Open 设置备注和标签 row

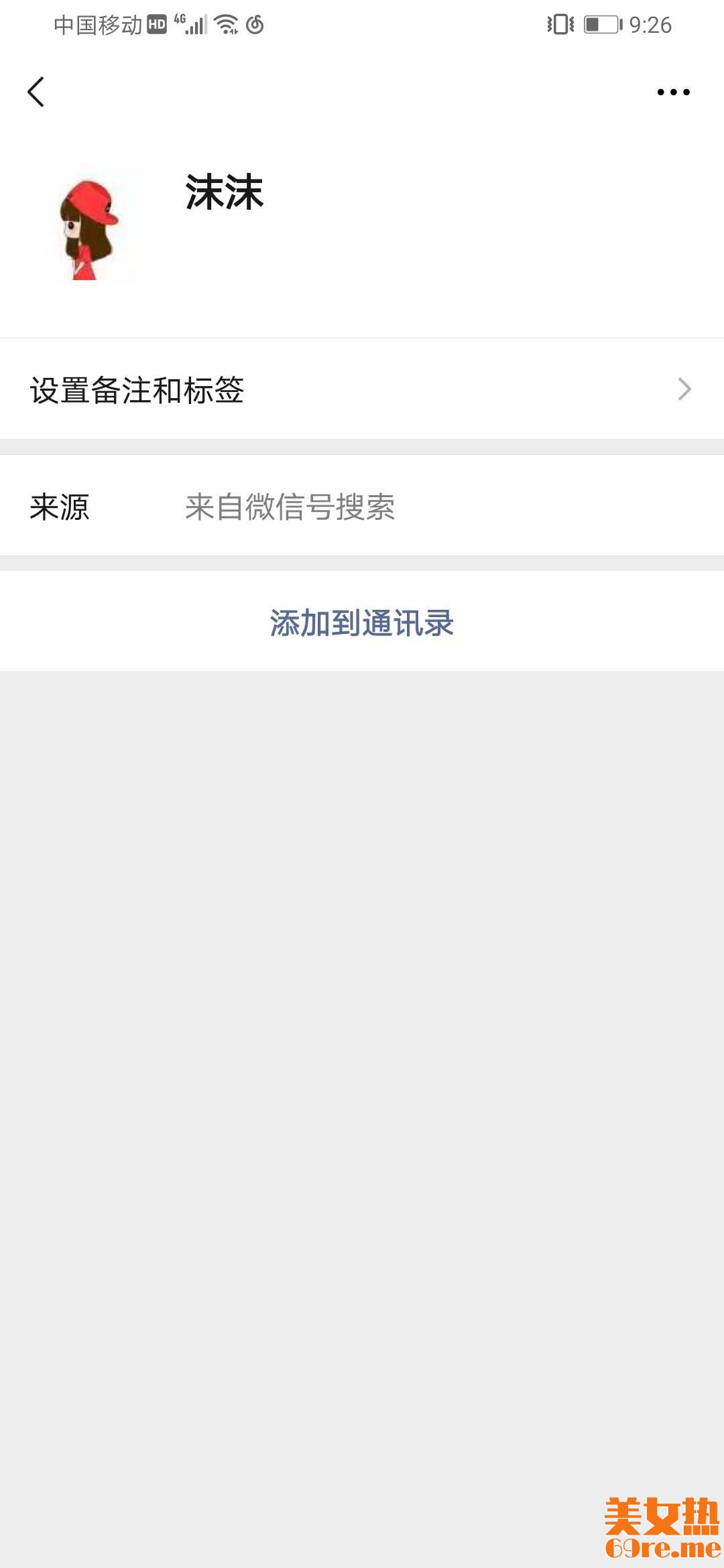click(x=362, y=389)
